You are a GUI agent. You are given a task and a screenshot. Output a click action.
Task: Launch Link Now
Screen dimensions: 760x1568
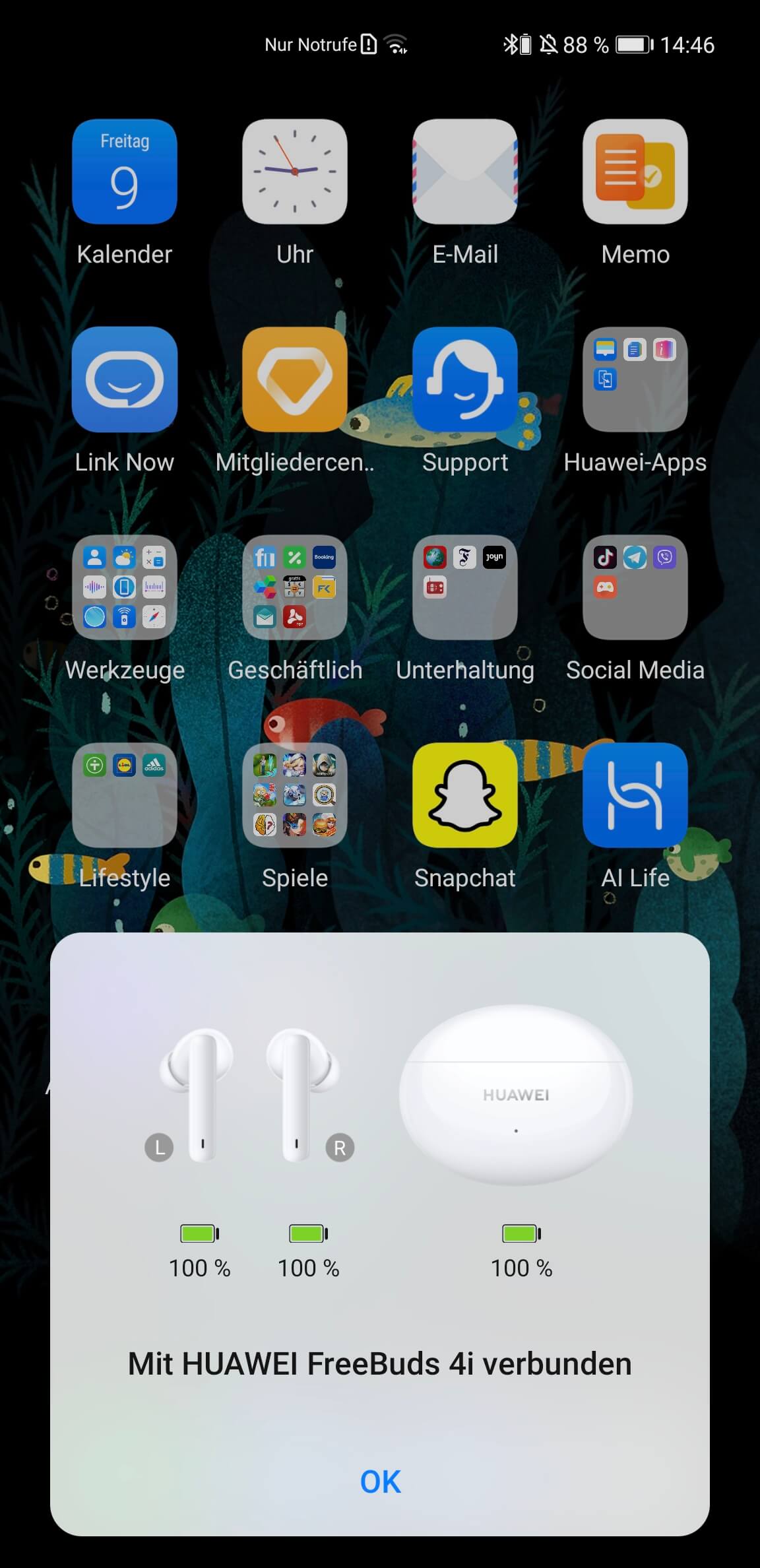[x=125, y=379]
